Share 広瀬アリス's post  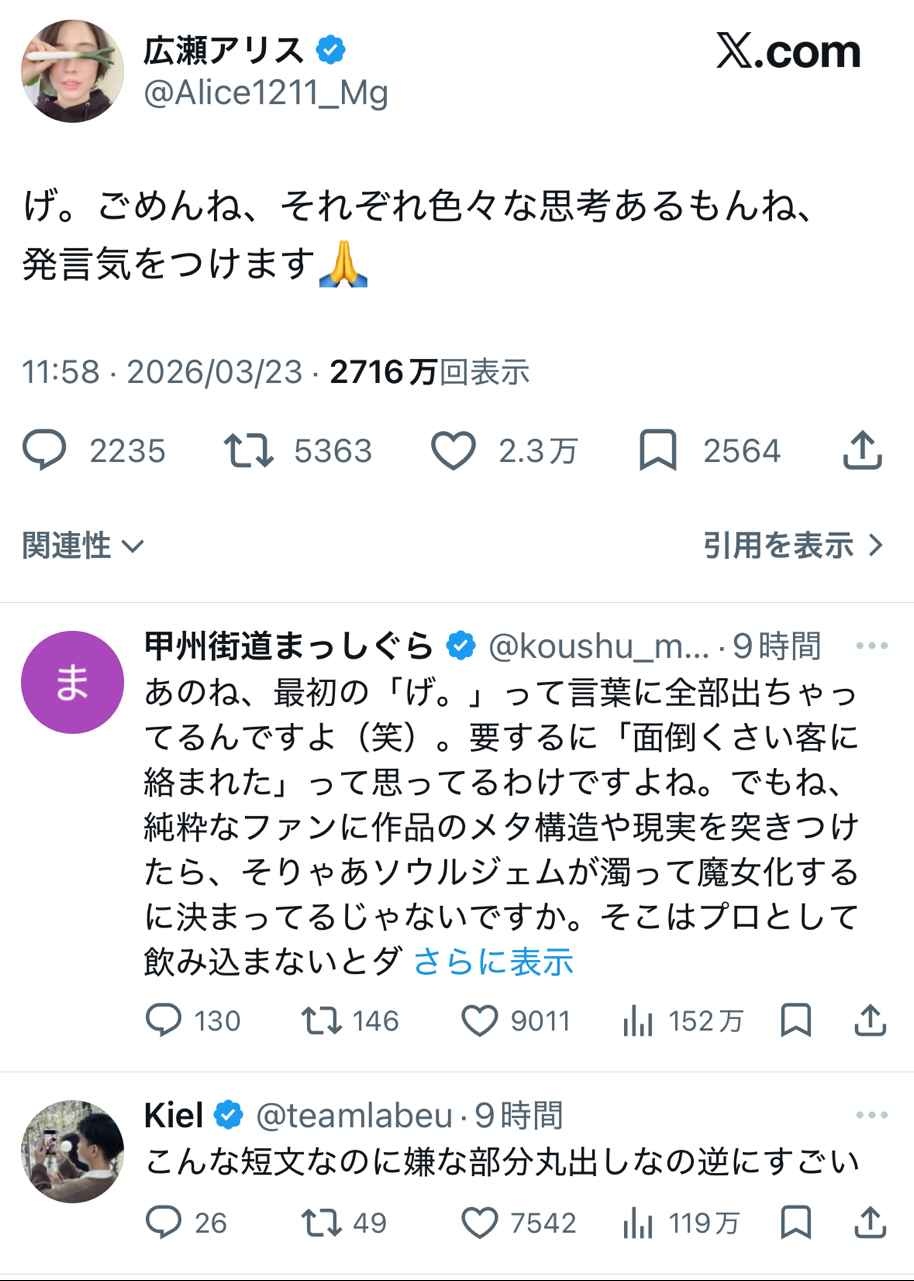click(x=862, y=451)
